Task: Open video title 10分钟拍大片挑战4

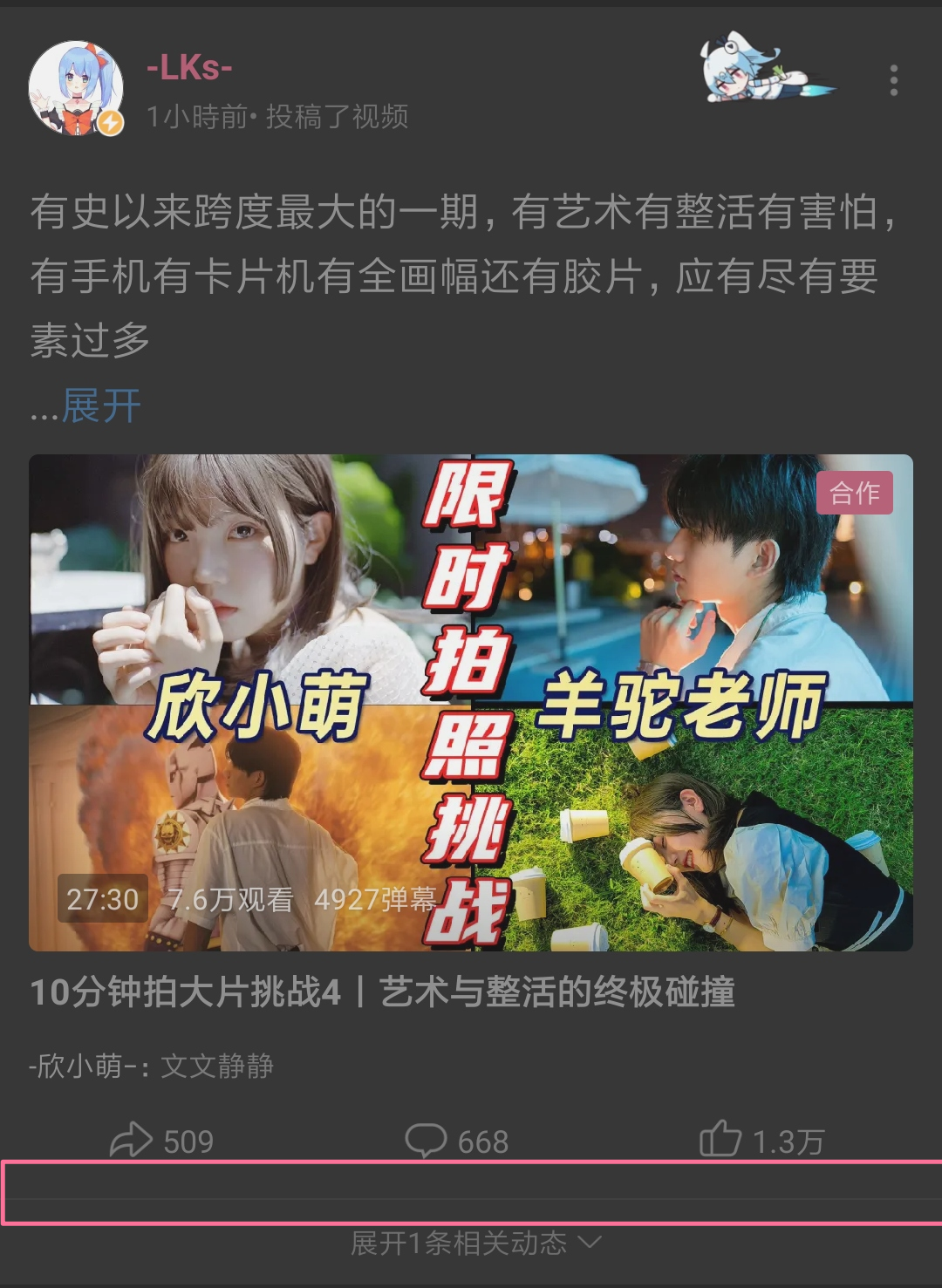Action: coord(382,992)
